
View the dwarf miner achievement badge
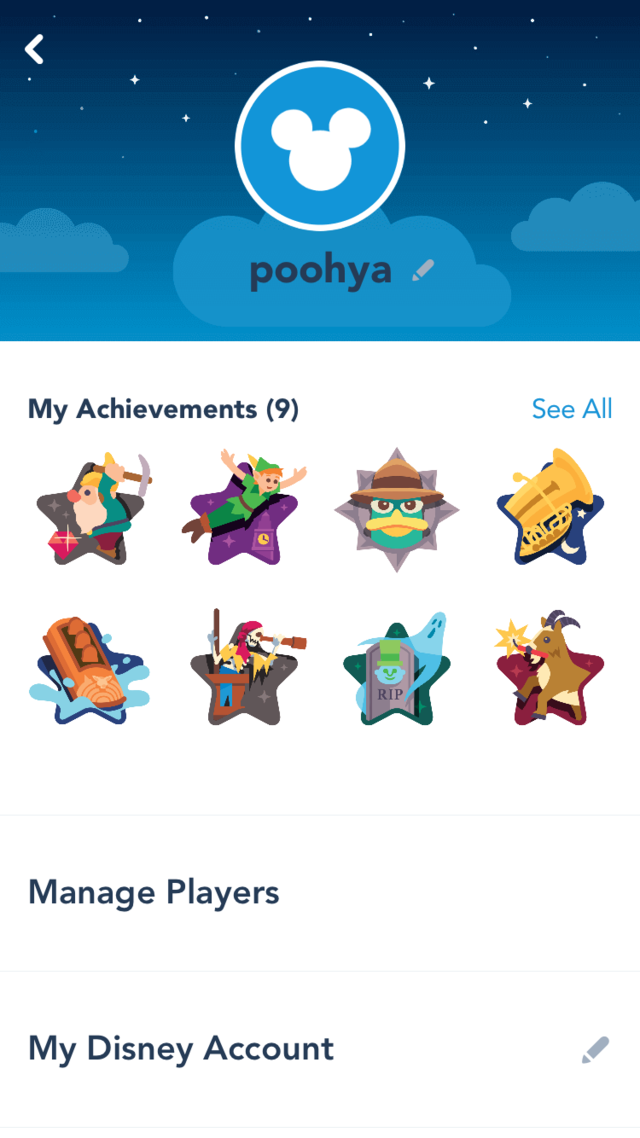point(92,510)
